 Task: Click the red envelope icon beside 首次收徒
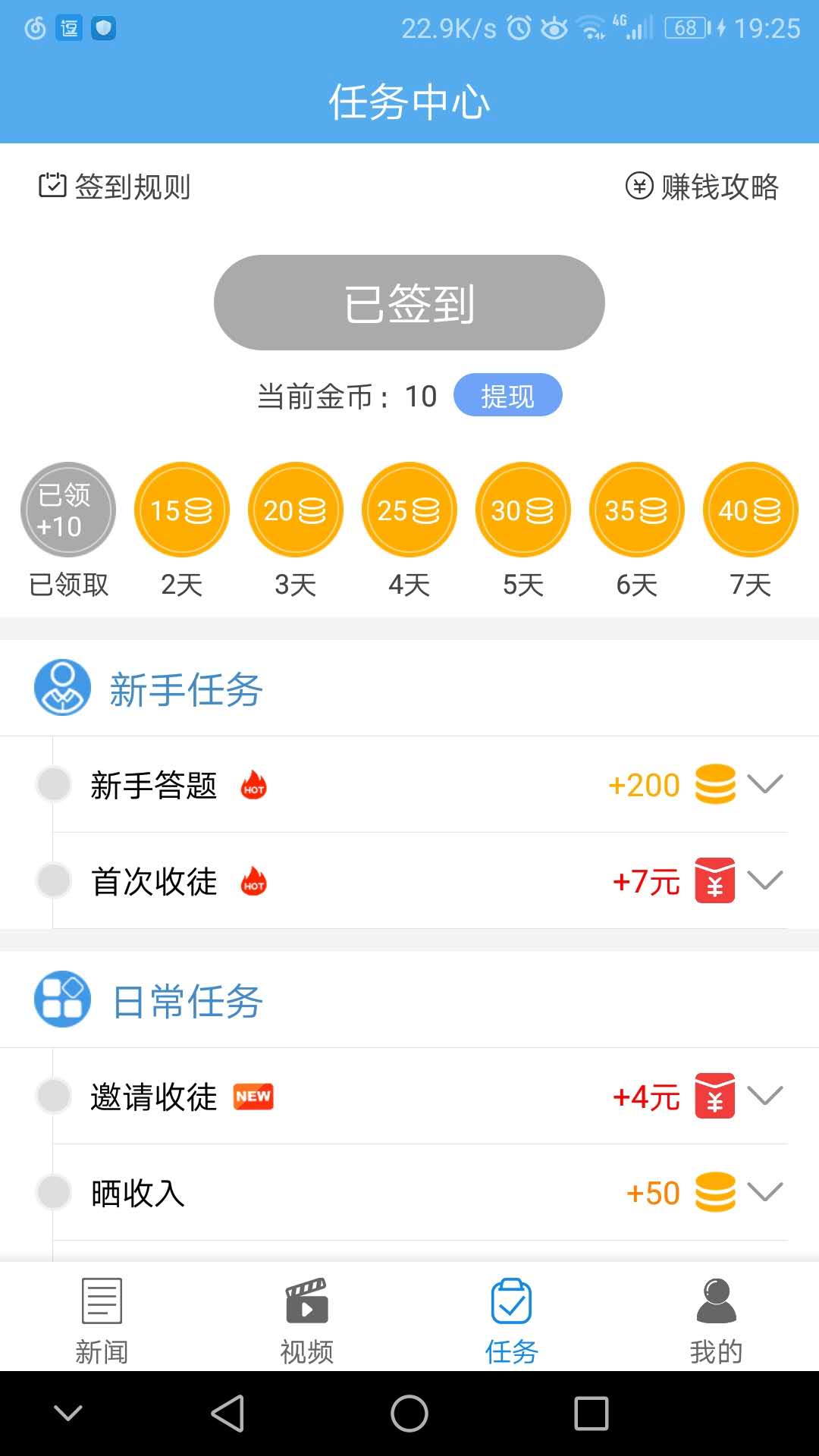(714, 882)
